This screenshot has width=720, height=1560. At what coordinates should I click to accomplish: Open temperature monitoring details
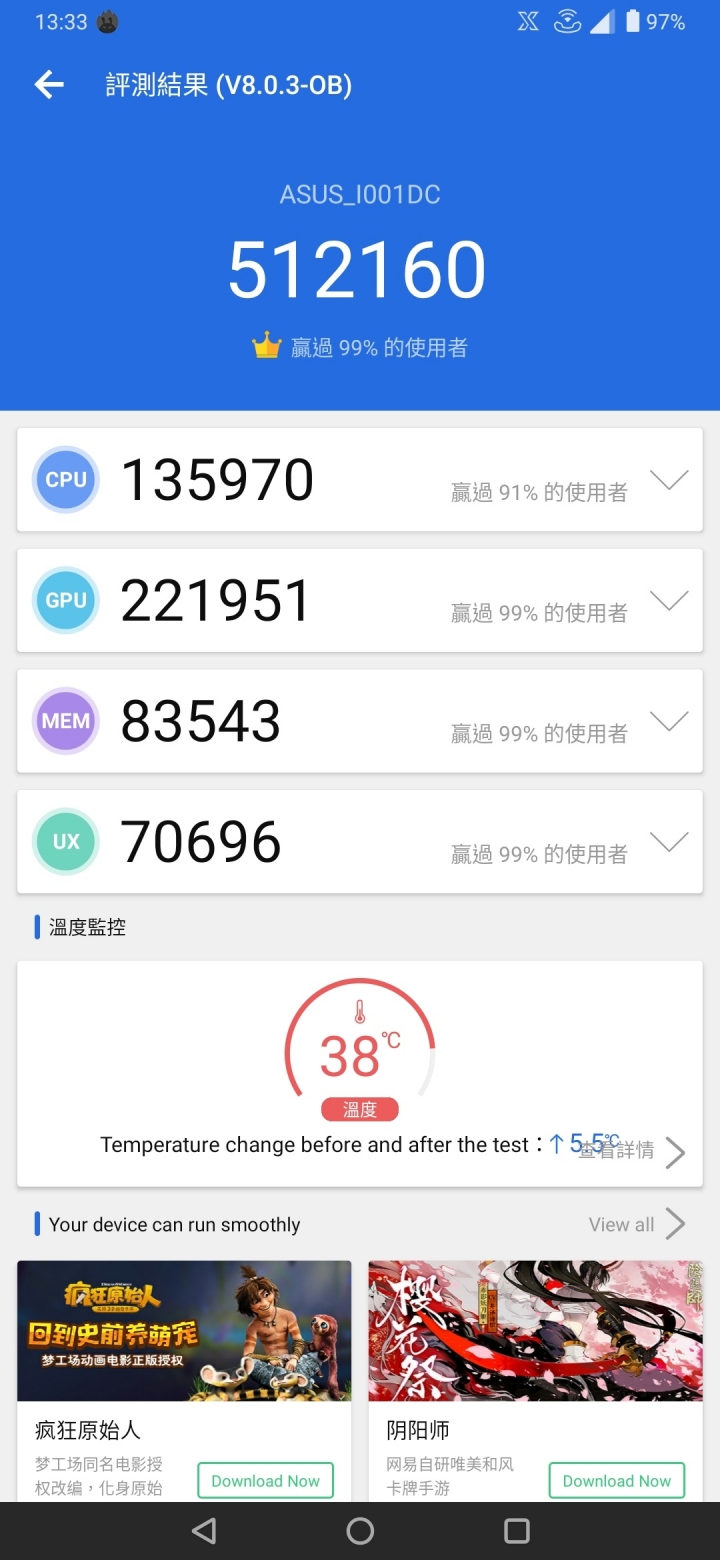tap(632, 1151)
